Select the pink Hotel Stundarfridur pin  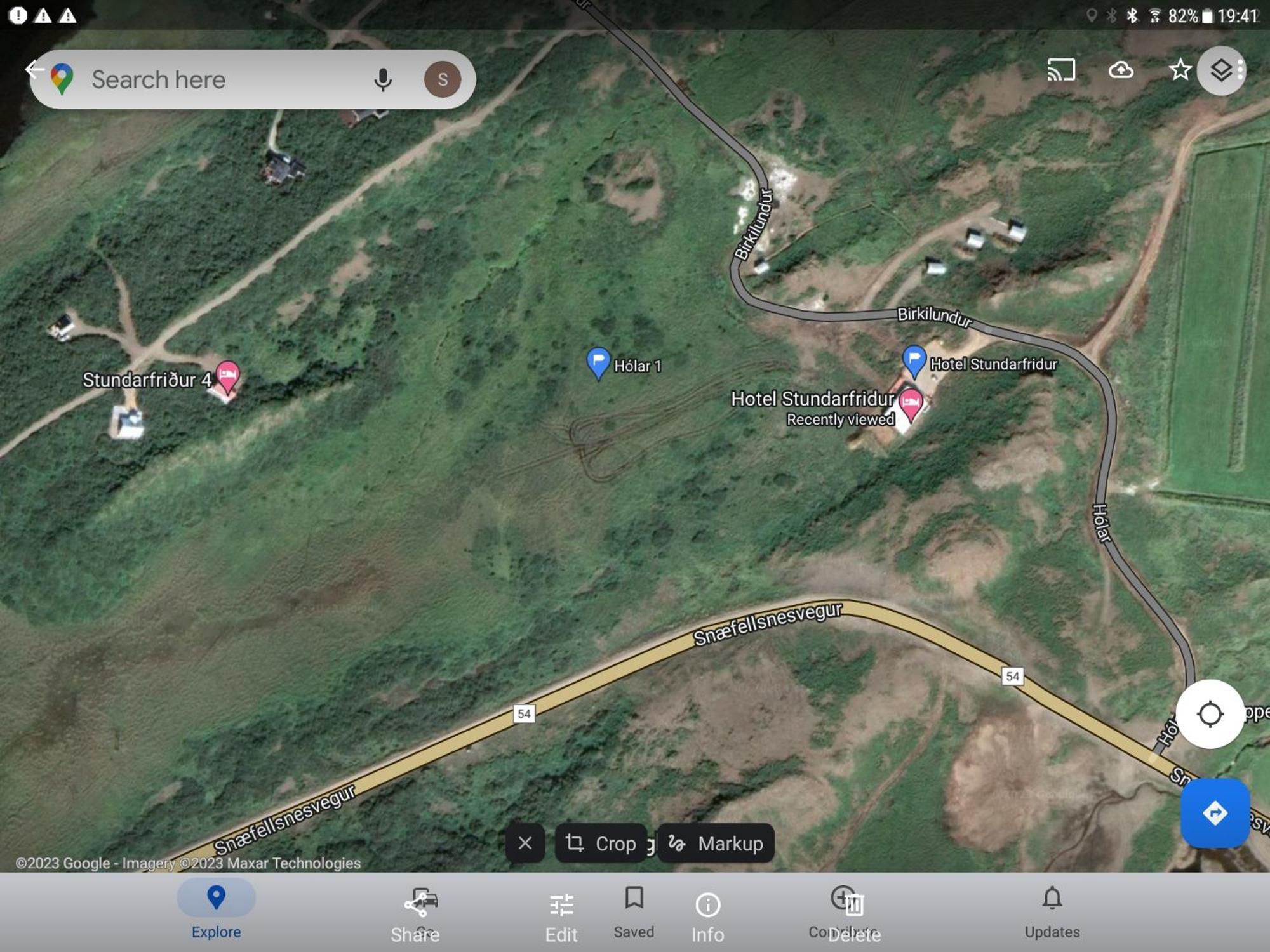click(x=911, y=403)
